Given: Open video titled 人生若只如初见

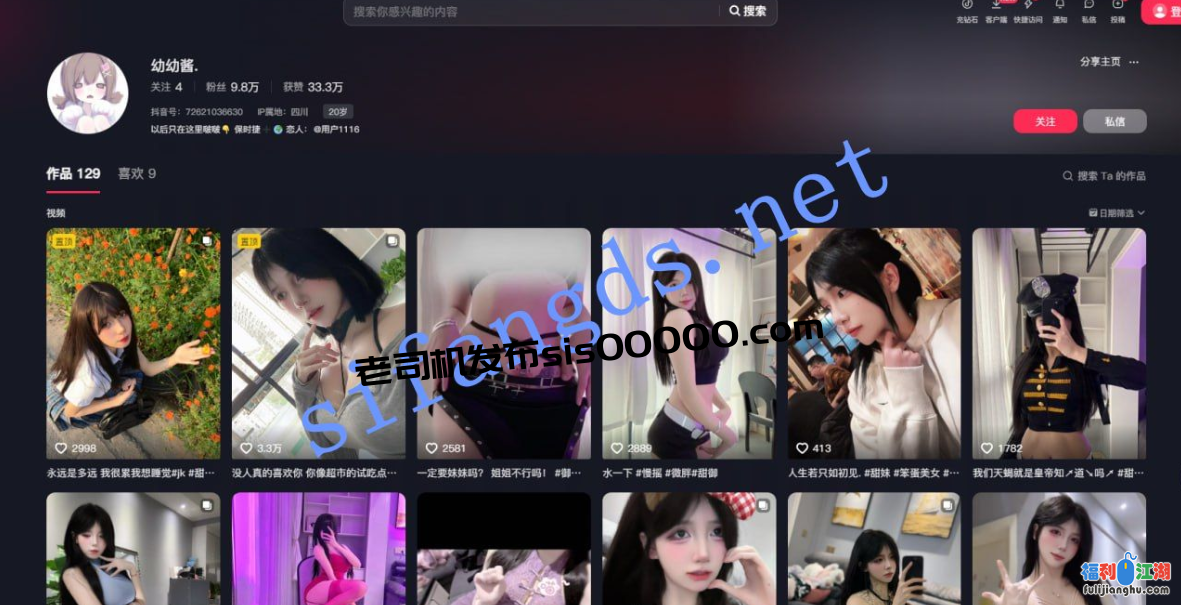Looking at the screenshot, I should tap(874, 343).
